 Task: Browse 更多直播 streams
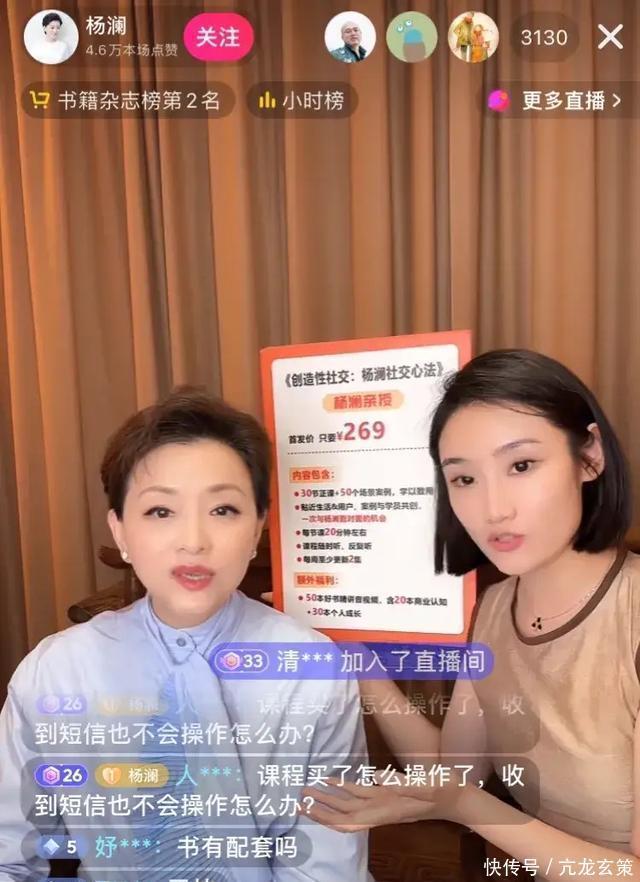pyautogui.click(x=555, y=101)
